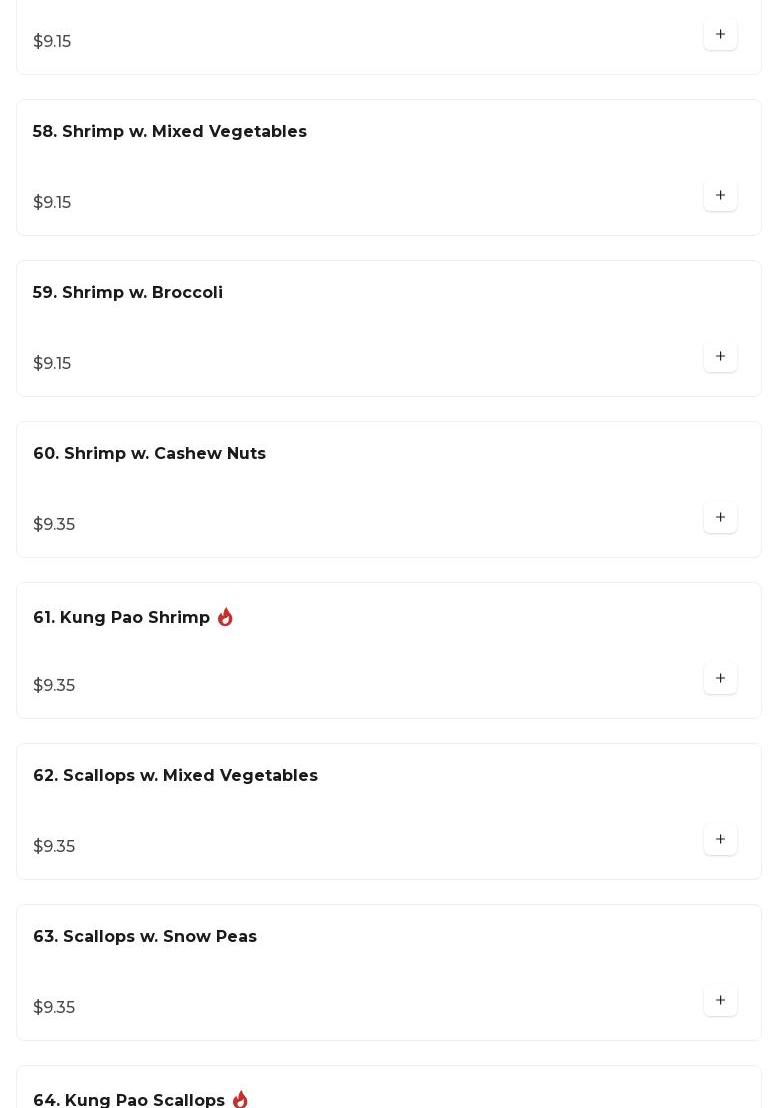Add 62. Scallops w. Mixed Vegetables
The width and height of the screenshot is (778, 1108).
720,840
